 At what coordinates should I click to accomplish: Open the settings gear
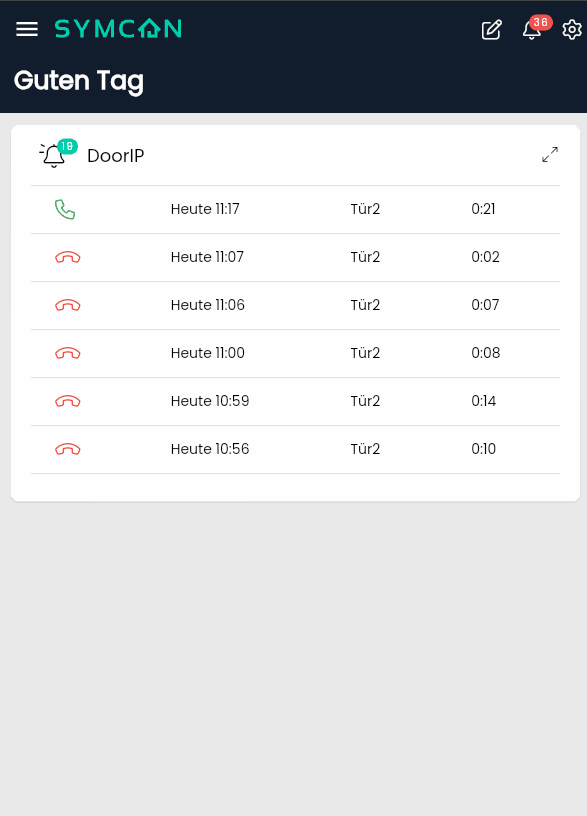pos(572,30)
